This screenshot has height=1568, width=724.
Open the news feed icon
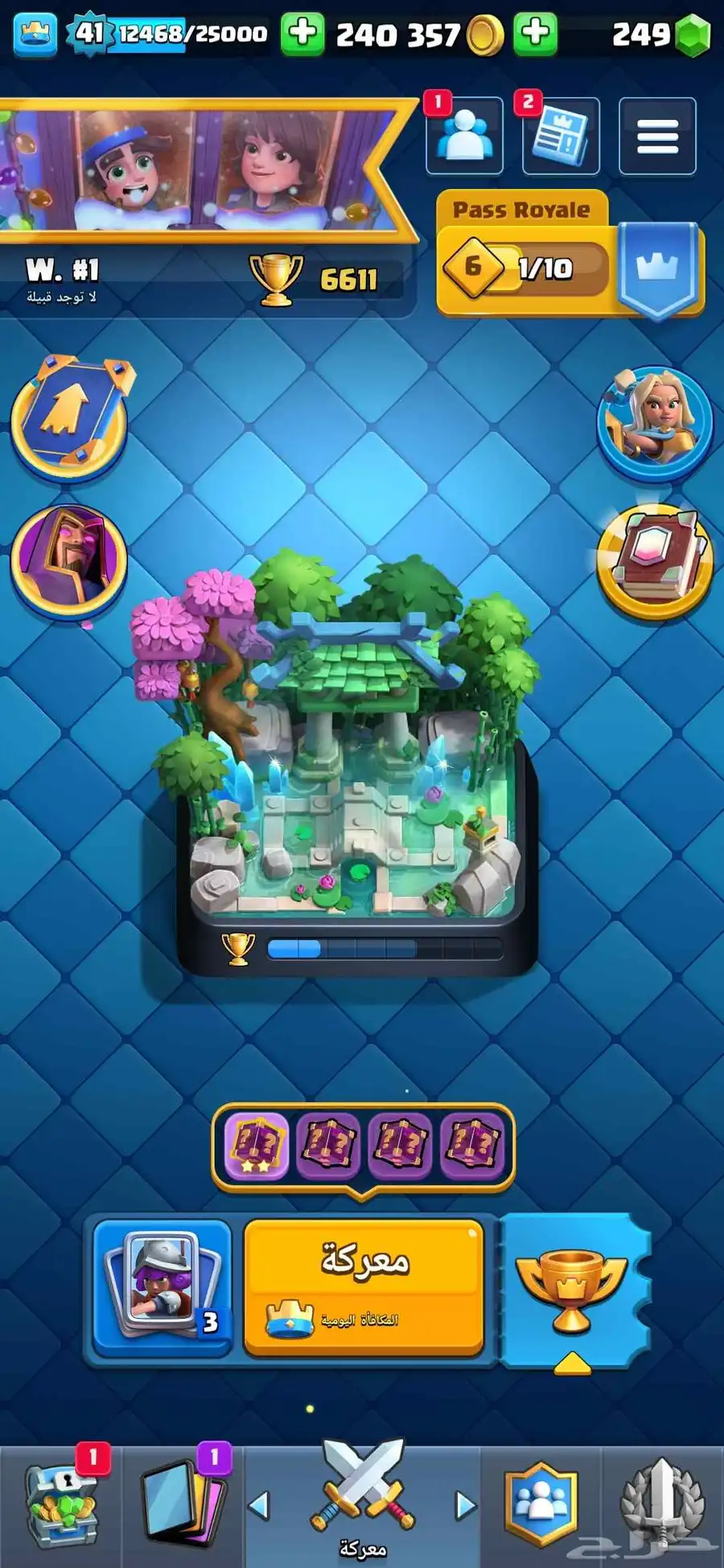[x=561, y=136]
